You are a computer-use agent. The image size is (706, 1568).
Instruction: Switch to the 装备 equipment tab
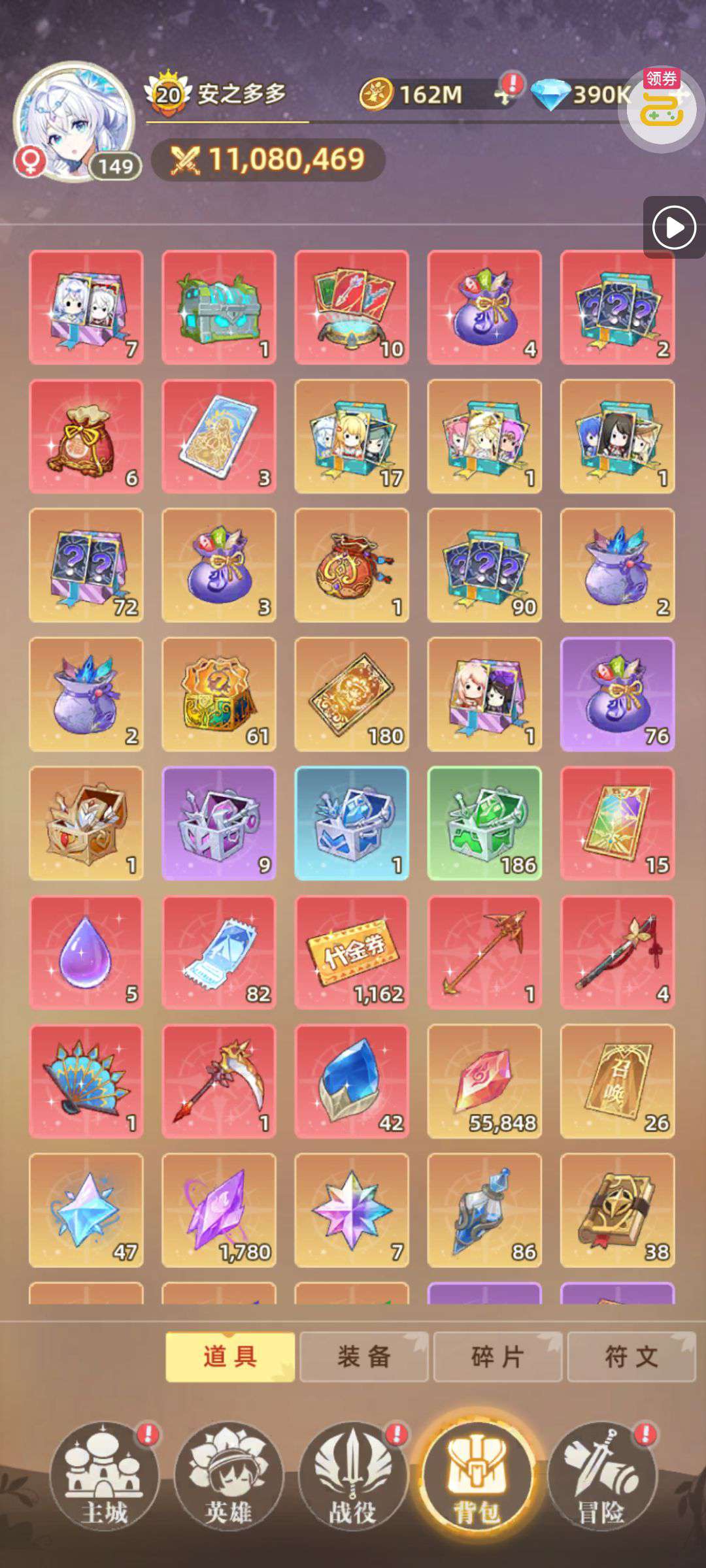(363, 1357)
